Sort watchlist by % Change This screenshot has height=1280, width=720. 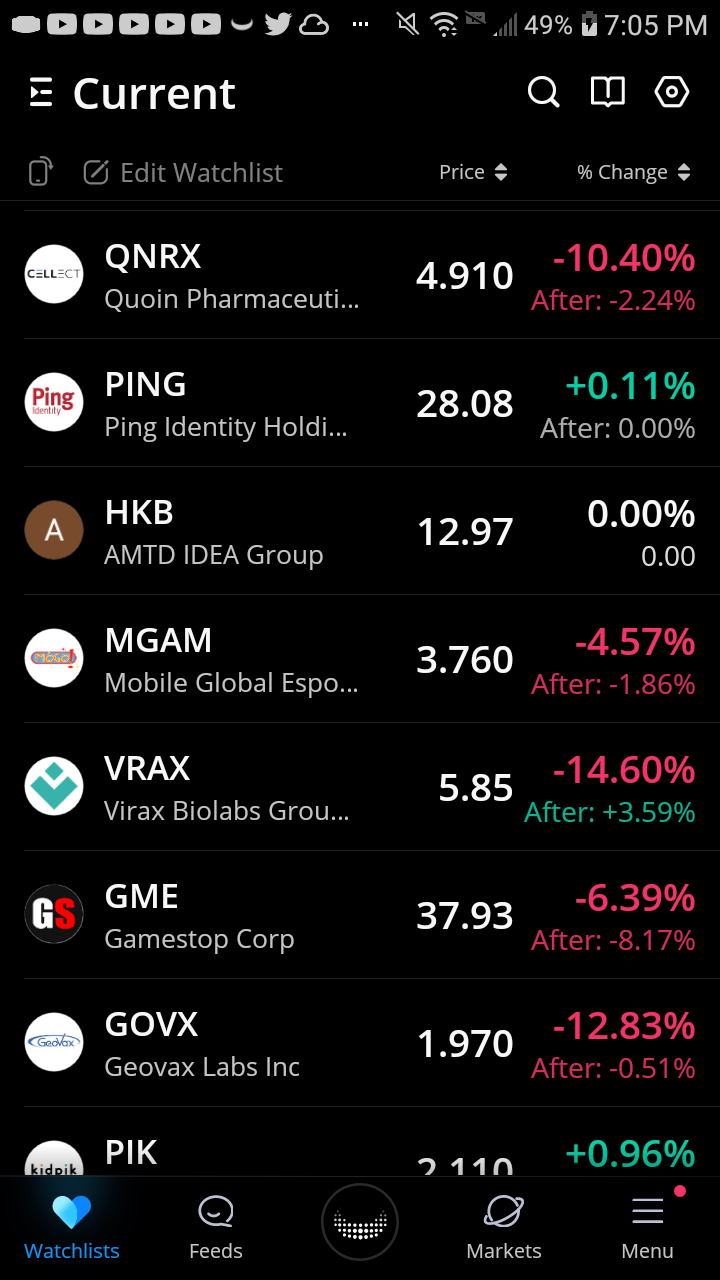634,172
